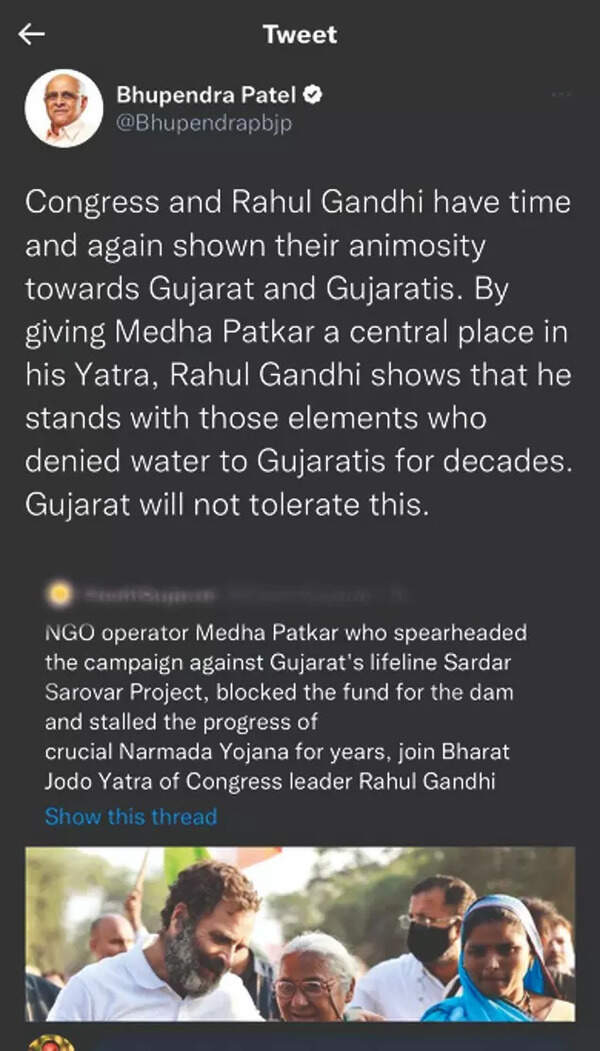Image resolution: width=600 pixels, height=1051 pixels.
Task: Tap the Show this thread link
Action: click(x=131, y=817)
